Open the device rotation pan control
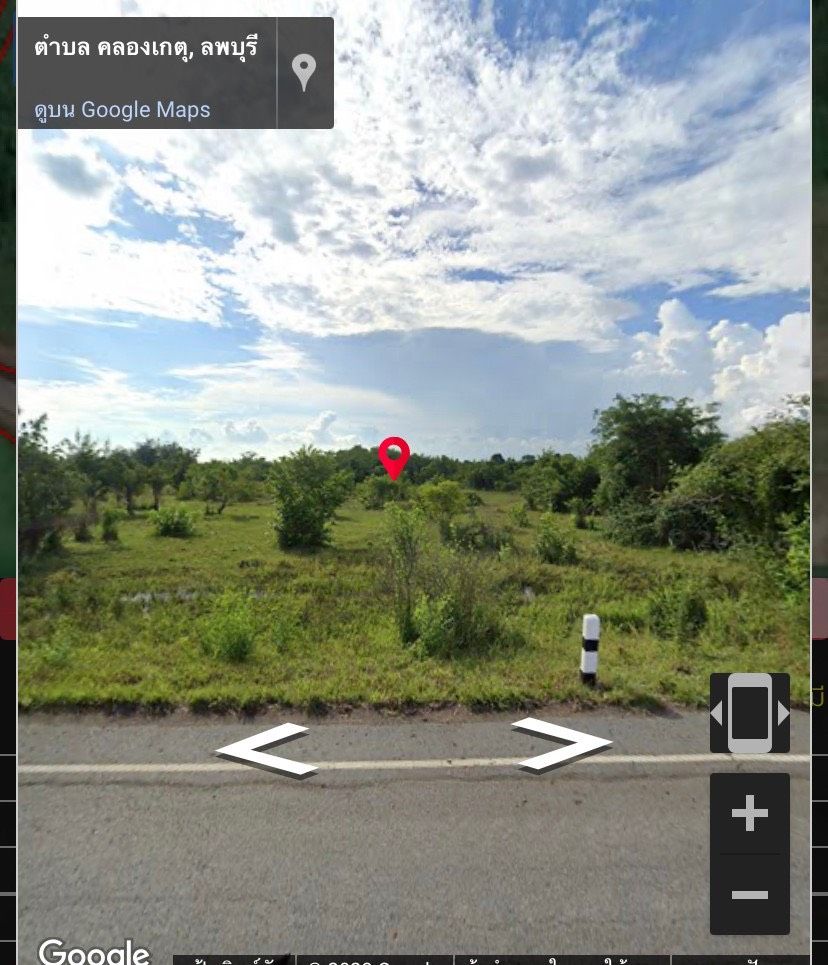828x965 pixels. coord(750,712)
